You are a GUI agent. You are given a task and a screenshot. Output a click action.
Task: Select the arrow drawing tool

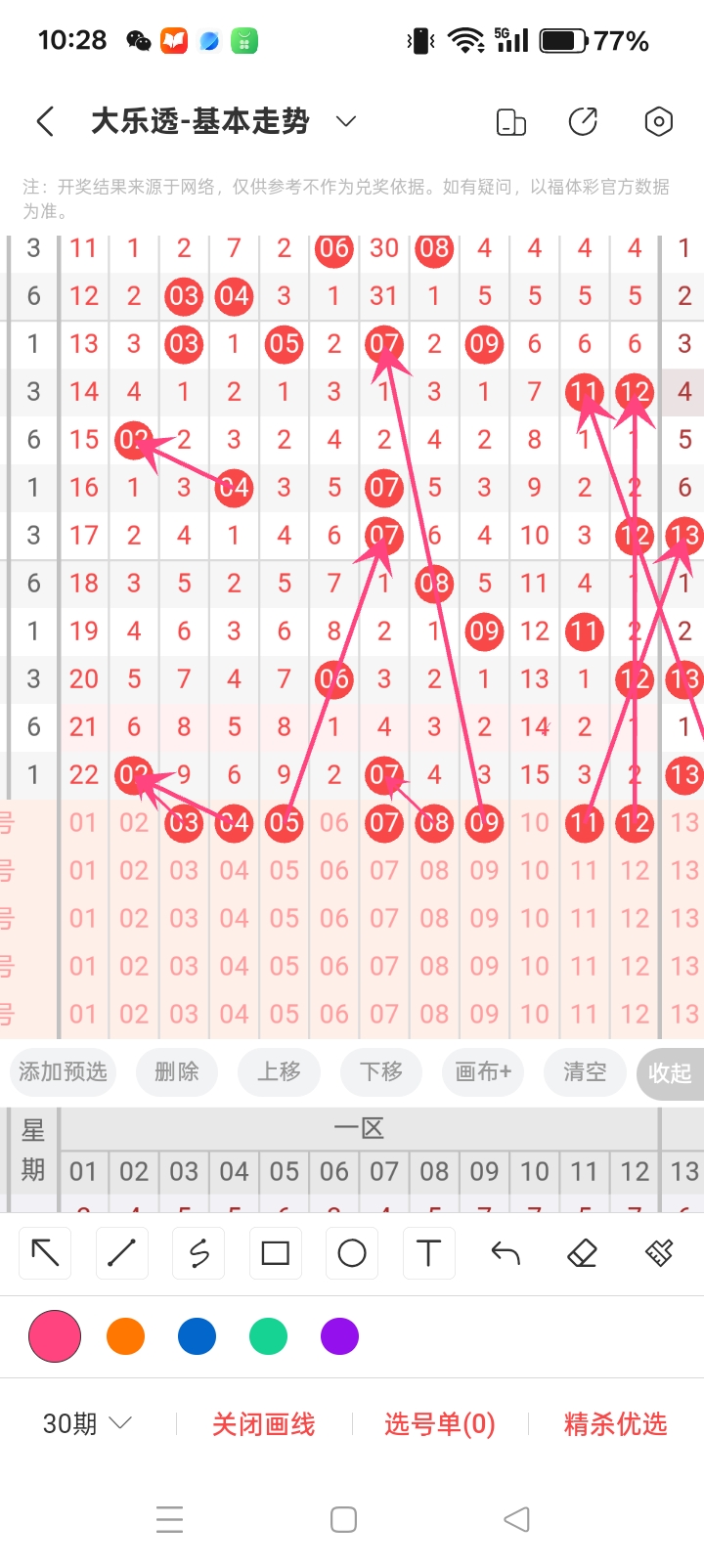pyautogui.click(x=44, y=1252)
